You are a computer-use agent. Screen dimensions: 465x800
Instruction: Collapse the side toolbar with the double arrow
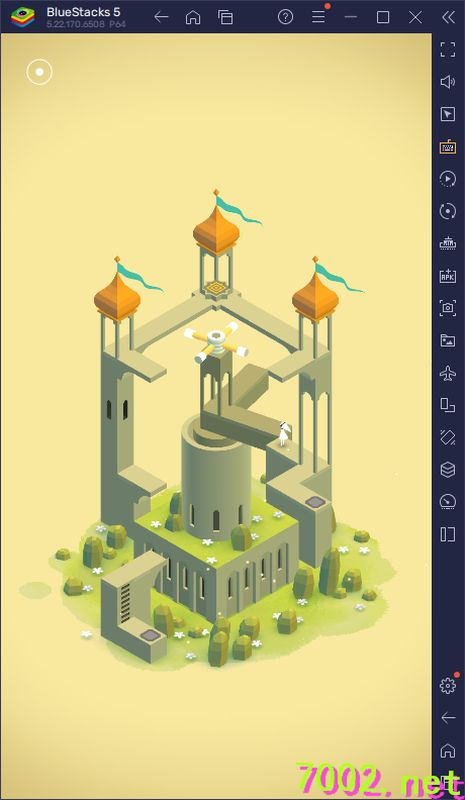point(448,17)
